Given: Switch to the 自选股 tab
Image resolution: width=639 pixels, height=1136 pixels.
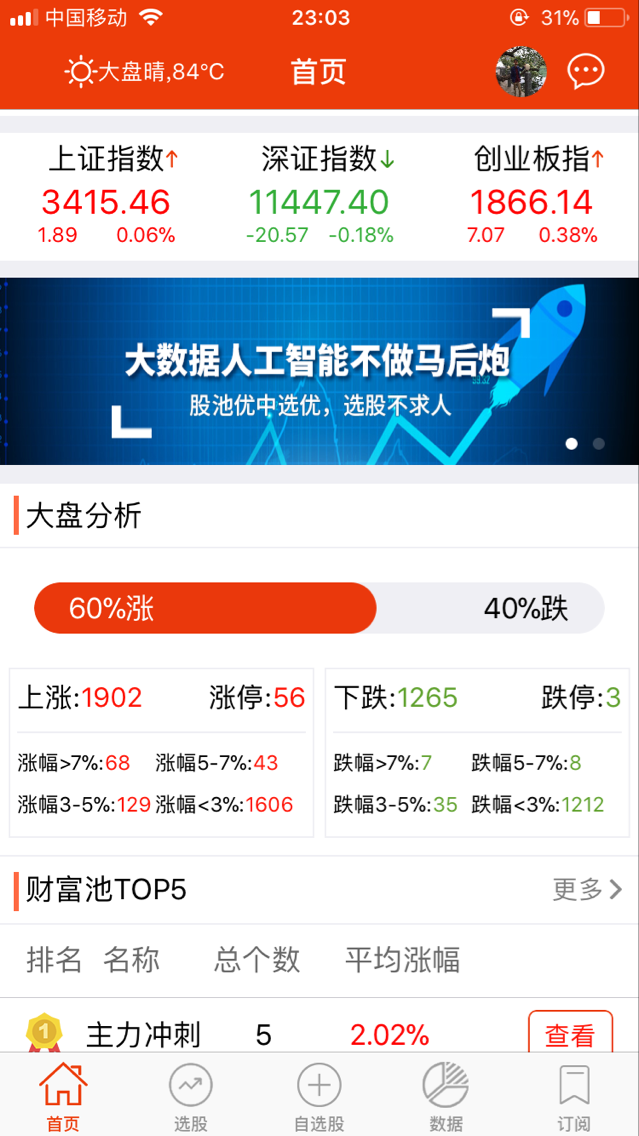Looking at the screenshot, I should tap(319, 1096).
